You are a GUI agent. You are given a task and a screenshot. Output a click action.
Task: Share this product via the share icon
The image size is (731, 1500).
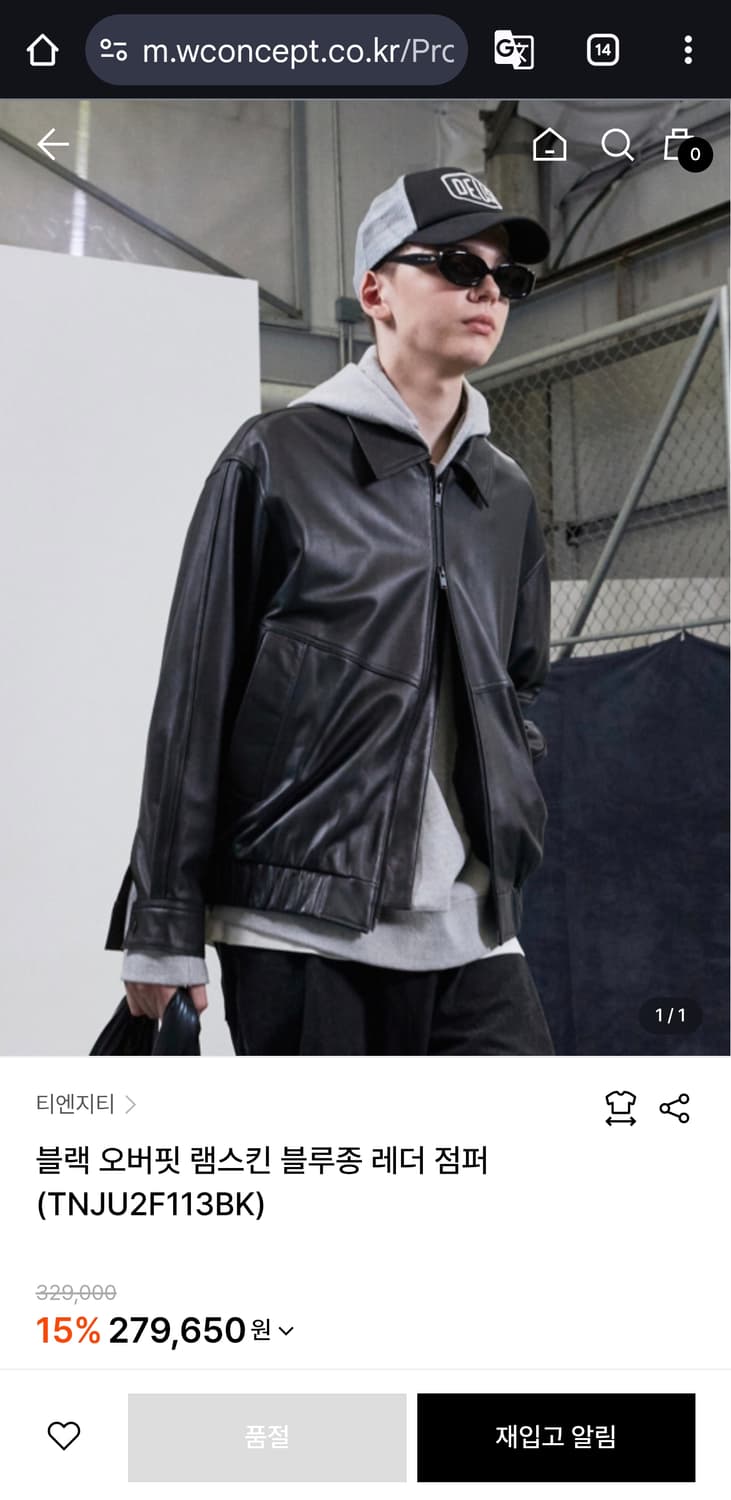[x=674, y=1108]
